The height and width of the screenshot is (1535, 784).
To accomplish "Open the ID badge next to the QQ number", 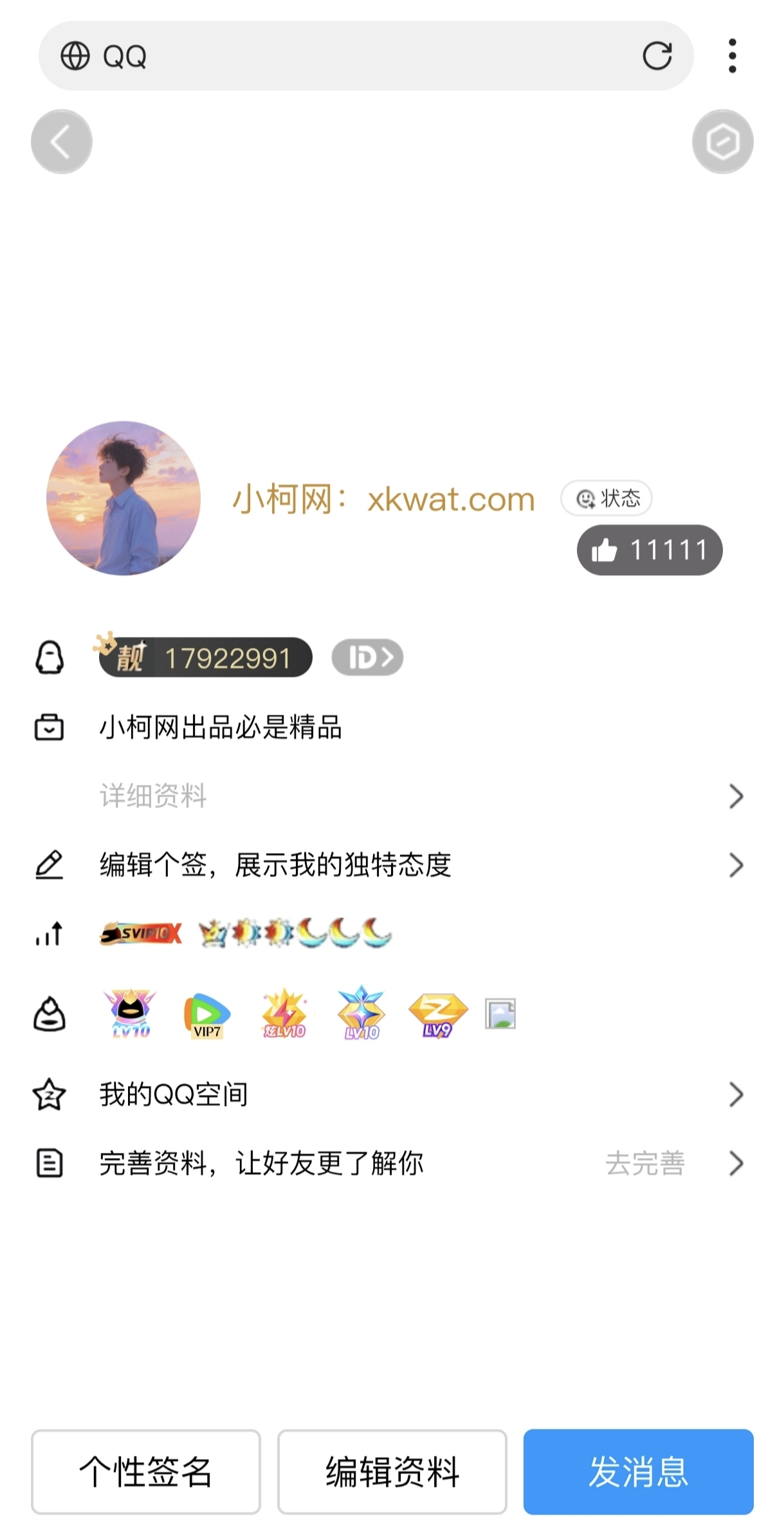I will tap(367, 657).
